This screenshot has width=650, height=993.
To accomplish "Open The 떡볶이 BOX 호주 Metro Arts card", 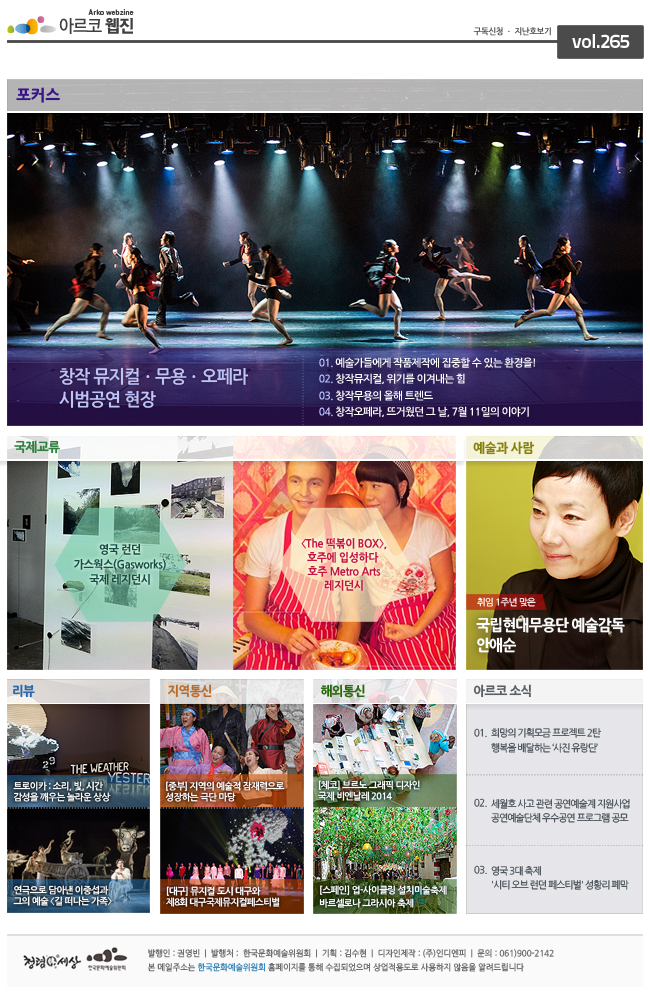I will click(x=344, y=563).
